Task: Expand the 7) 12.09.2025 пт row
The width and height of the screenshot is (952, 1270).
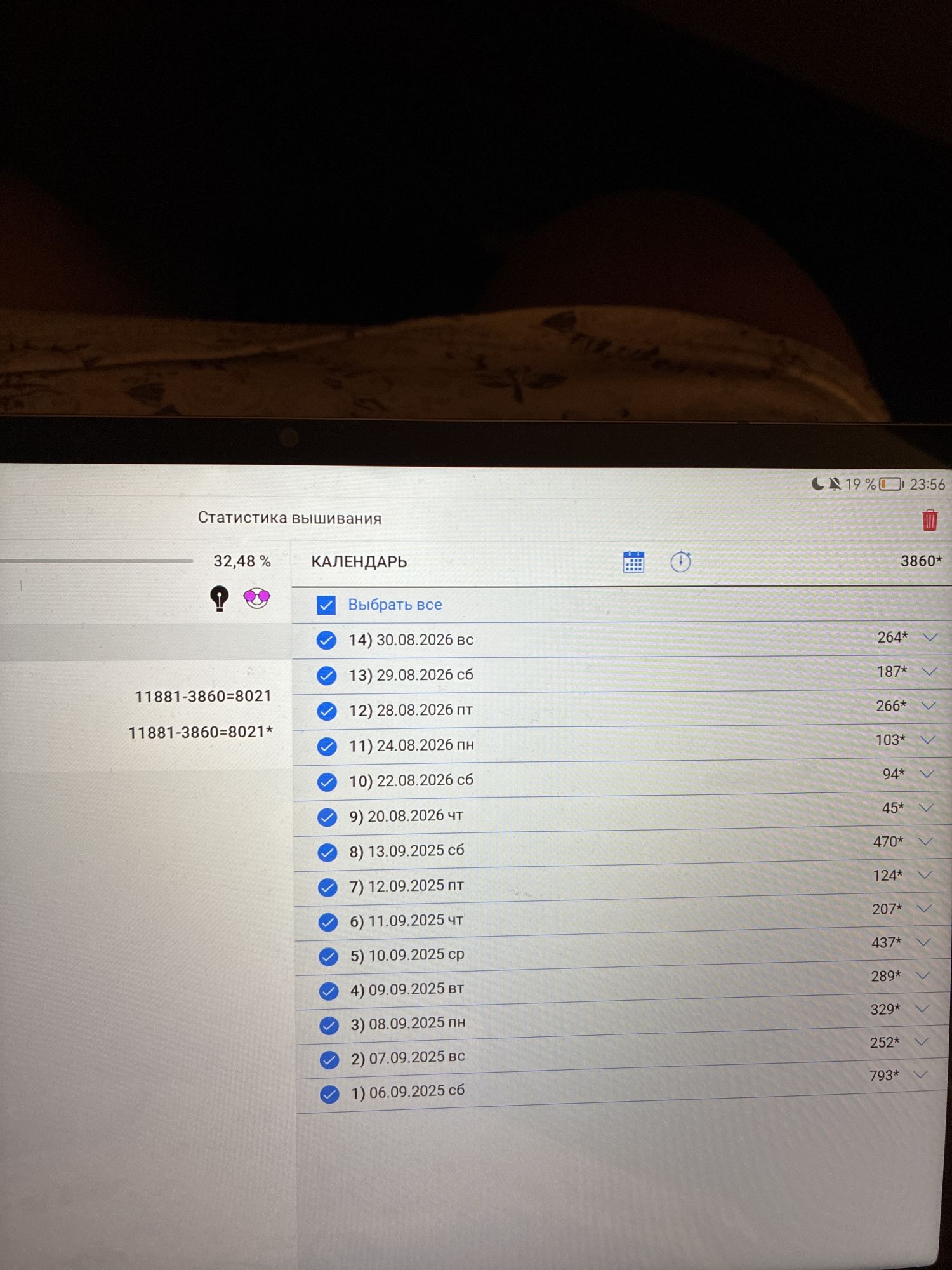Action: pos(925,875)
